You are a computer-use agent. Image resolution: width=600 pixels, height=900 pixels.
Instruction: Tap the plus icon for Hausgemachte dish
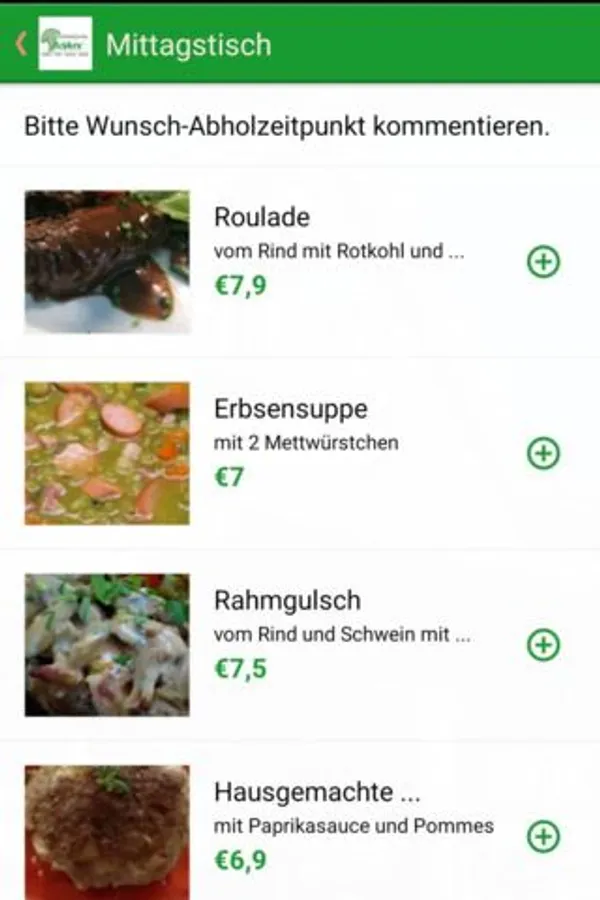[x=543, y=836]
